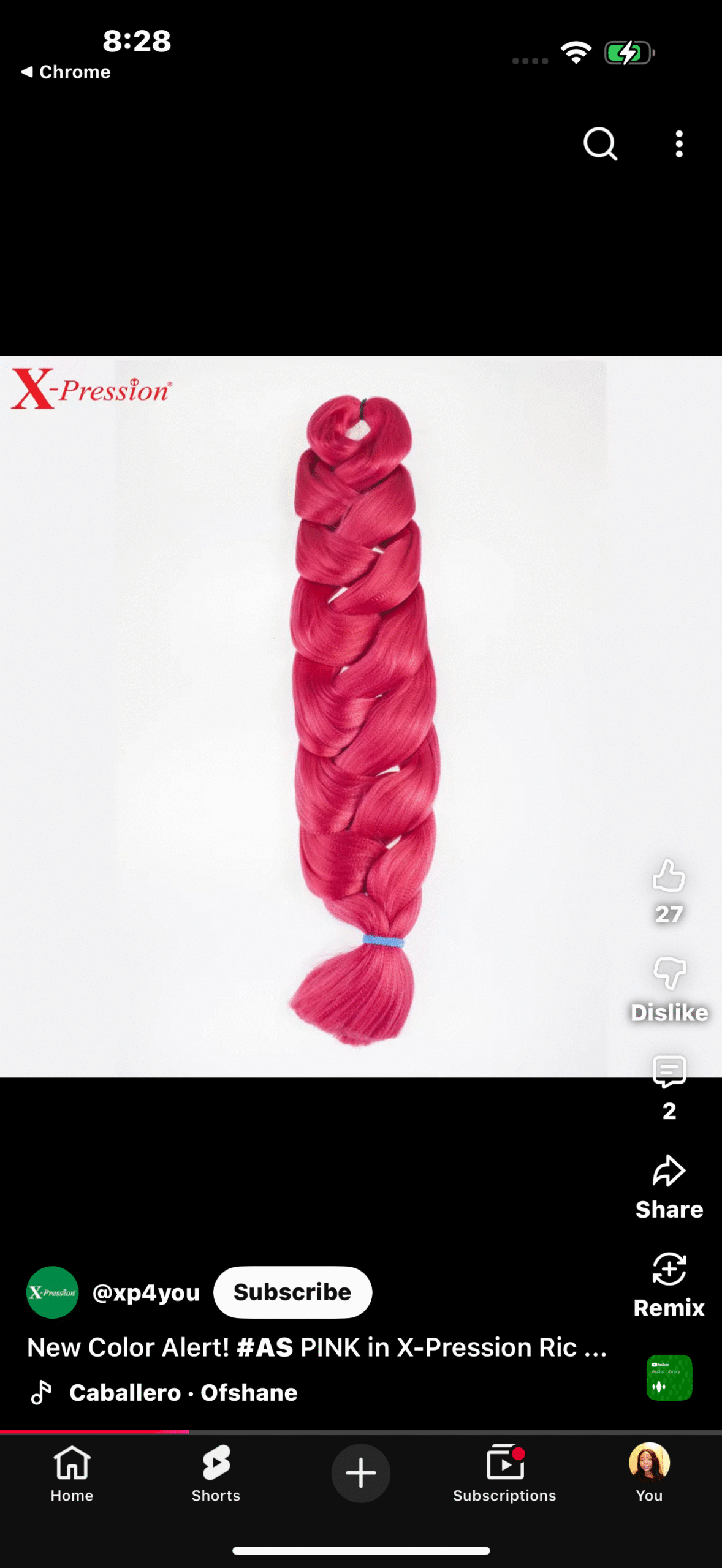Screen dimensions: 722x1568
Task: Create new content with the plus button
Action: pos(360,1473)
